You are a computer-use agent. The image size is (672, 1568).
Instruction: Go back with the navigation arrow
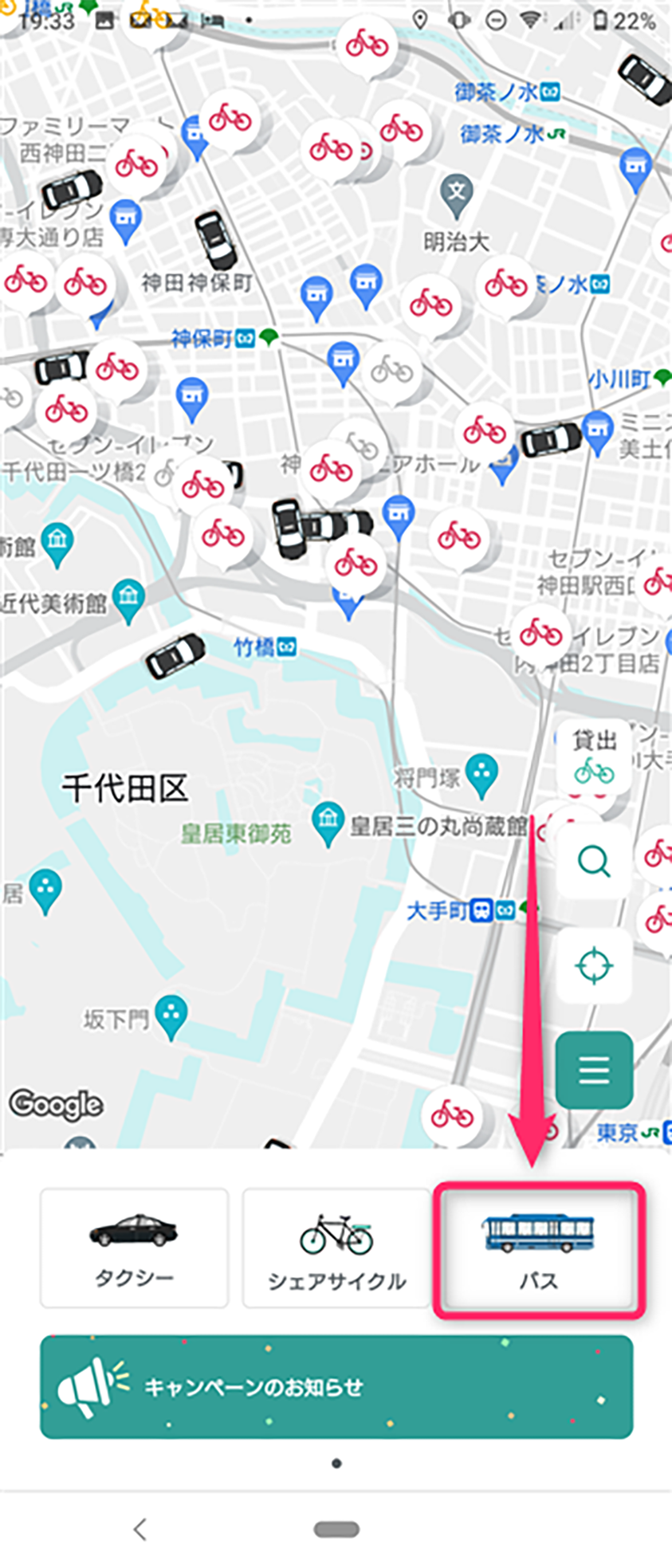[140, 1528]
